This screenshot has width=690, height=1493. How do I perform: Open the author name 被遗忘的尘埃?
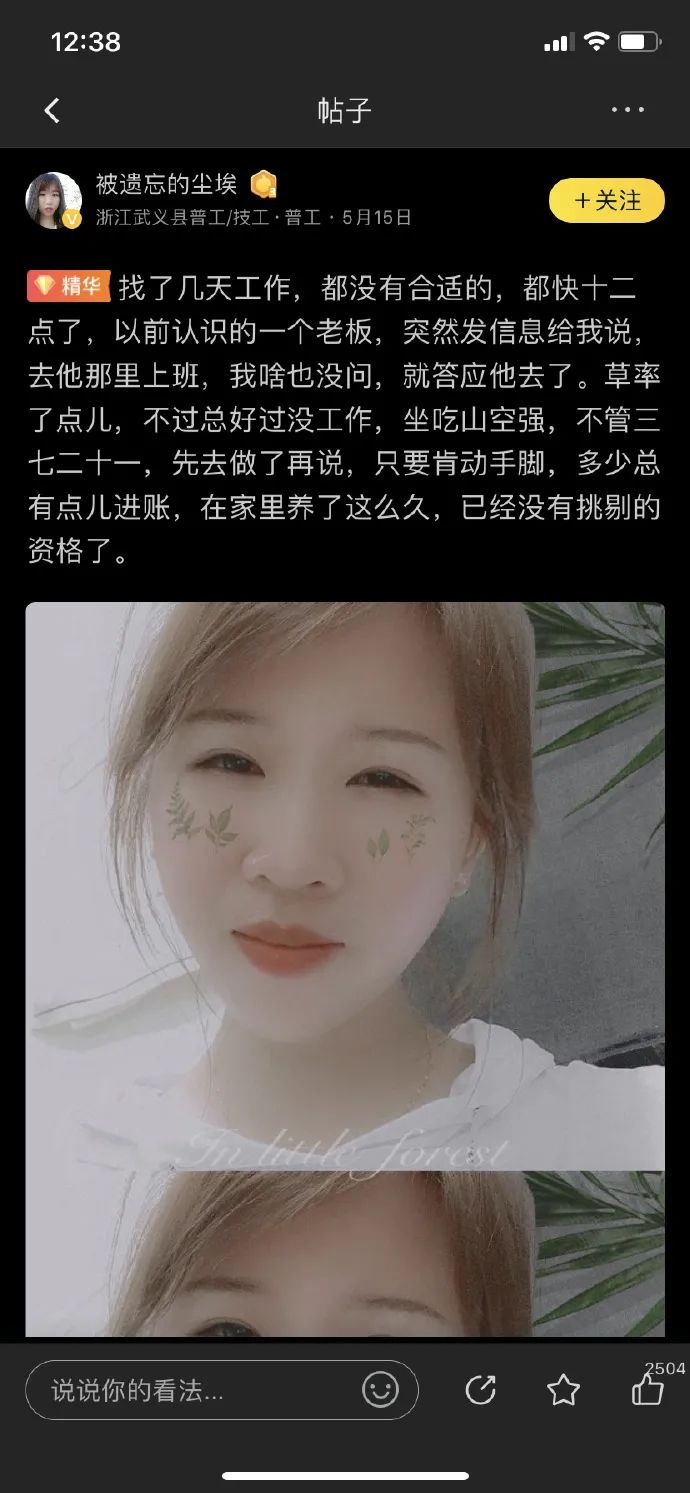(166, 184)
